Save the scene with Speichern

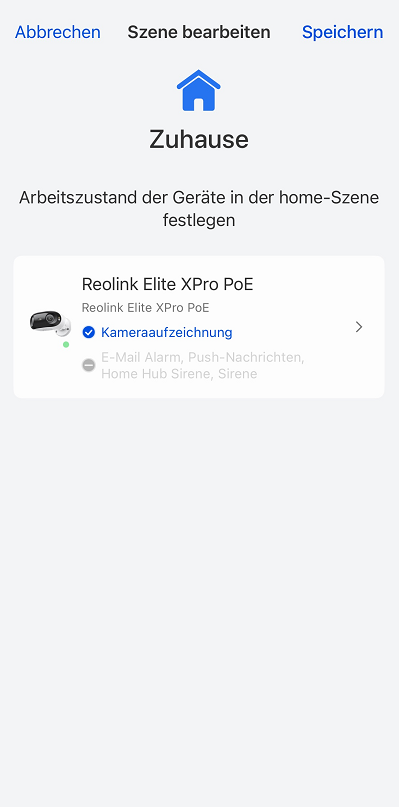coord(342,32)
